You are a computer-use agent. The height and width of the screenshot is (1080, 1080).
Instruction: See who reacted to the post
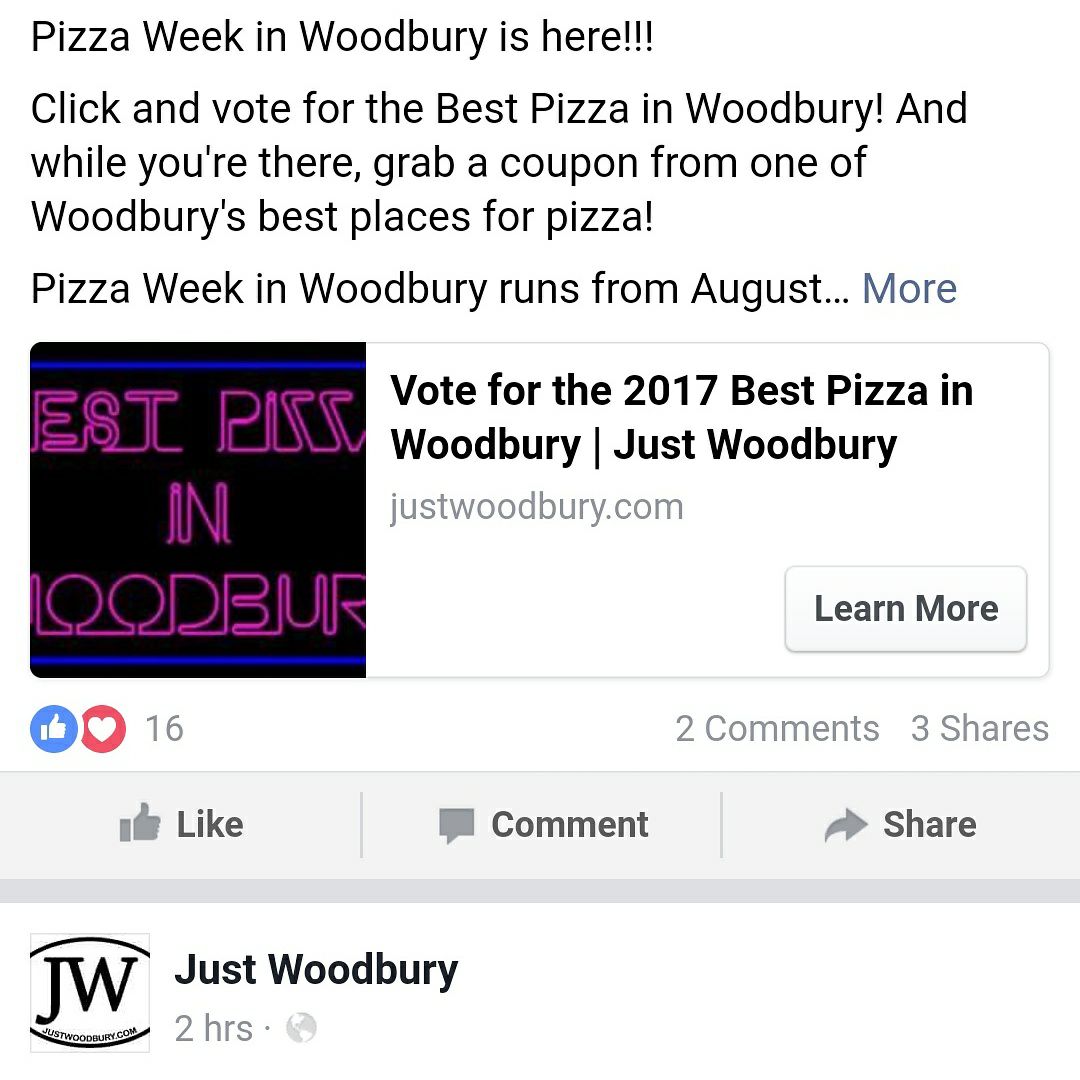[x=105, y=729]
